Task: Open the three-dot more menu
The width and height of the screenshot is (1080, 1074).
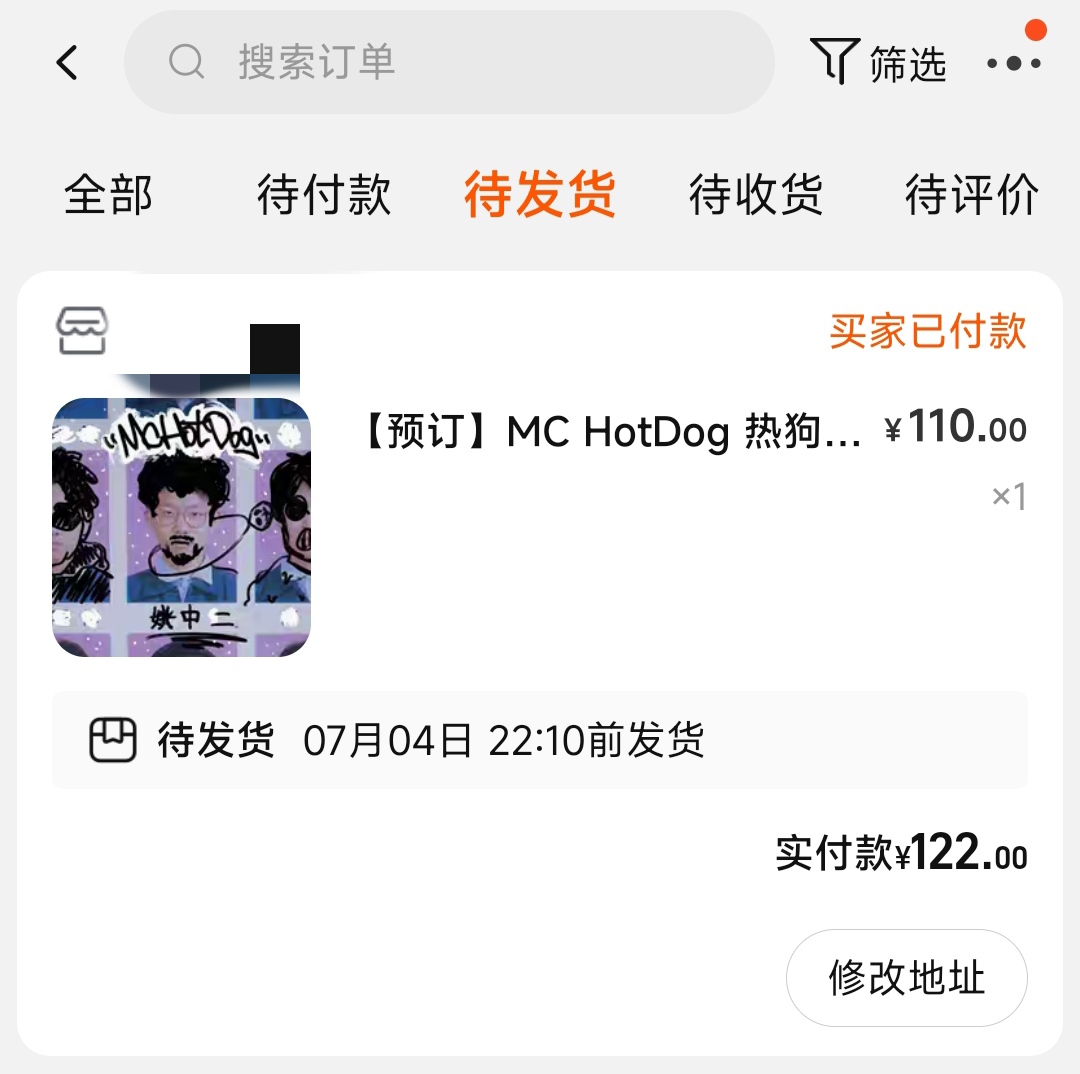Action: coord(1014,63)
